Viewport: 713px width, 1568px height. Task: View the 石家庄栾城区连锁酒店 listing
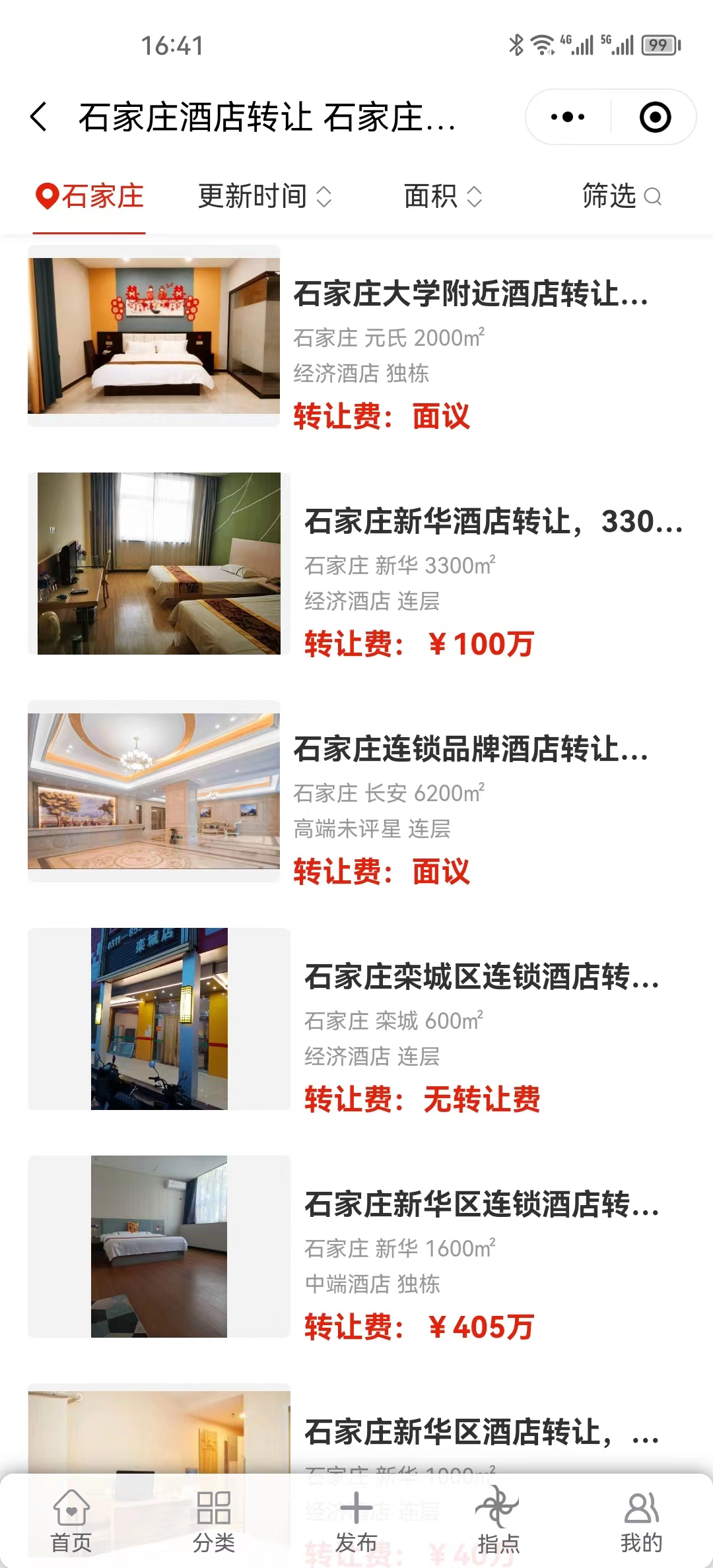[x=482, y=977]
